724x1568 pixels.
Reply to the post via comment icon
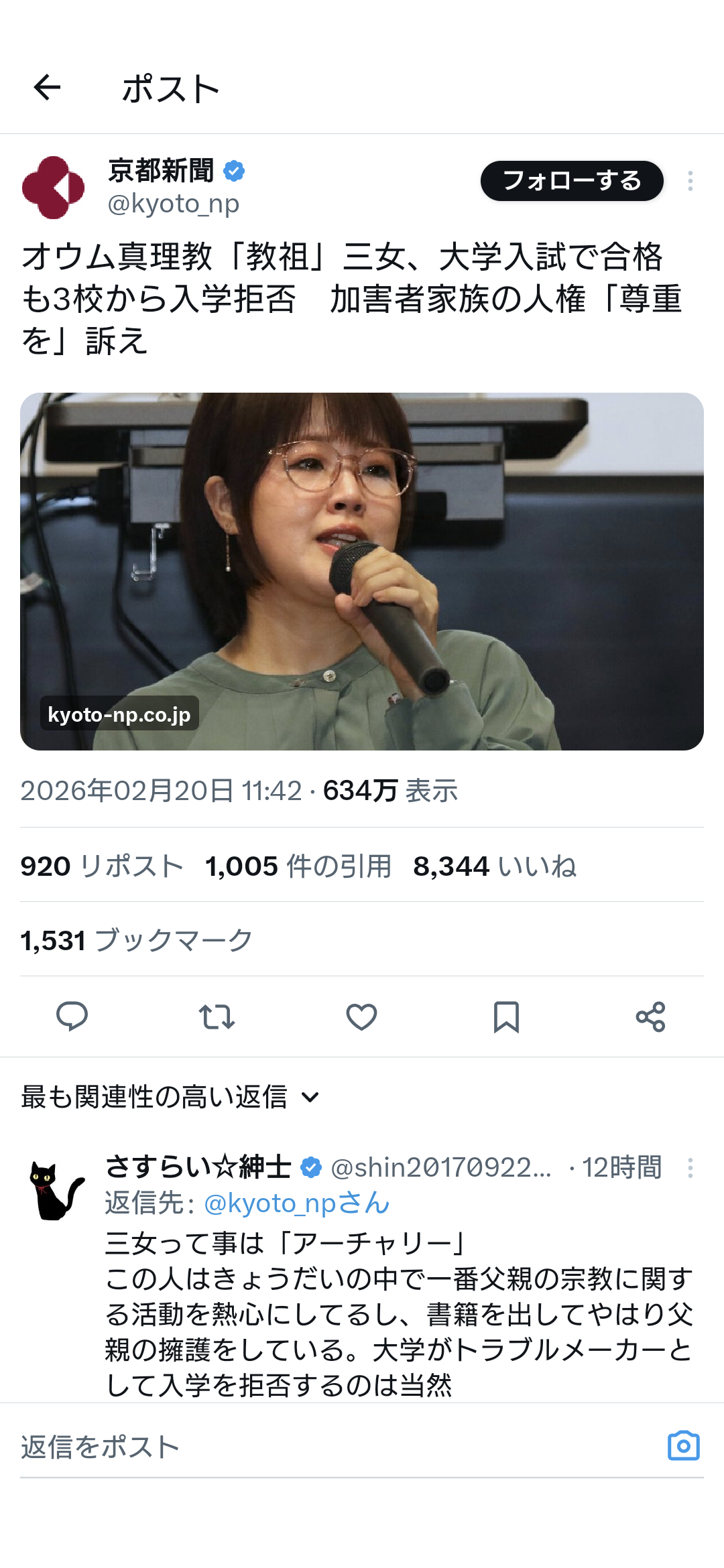72,1017
